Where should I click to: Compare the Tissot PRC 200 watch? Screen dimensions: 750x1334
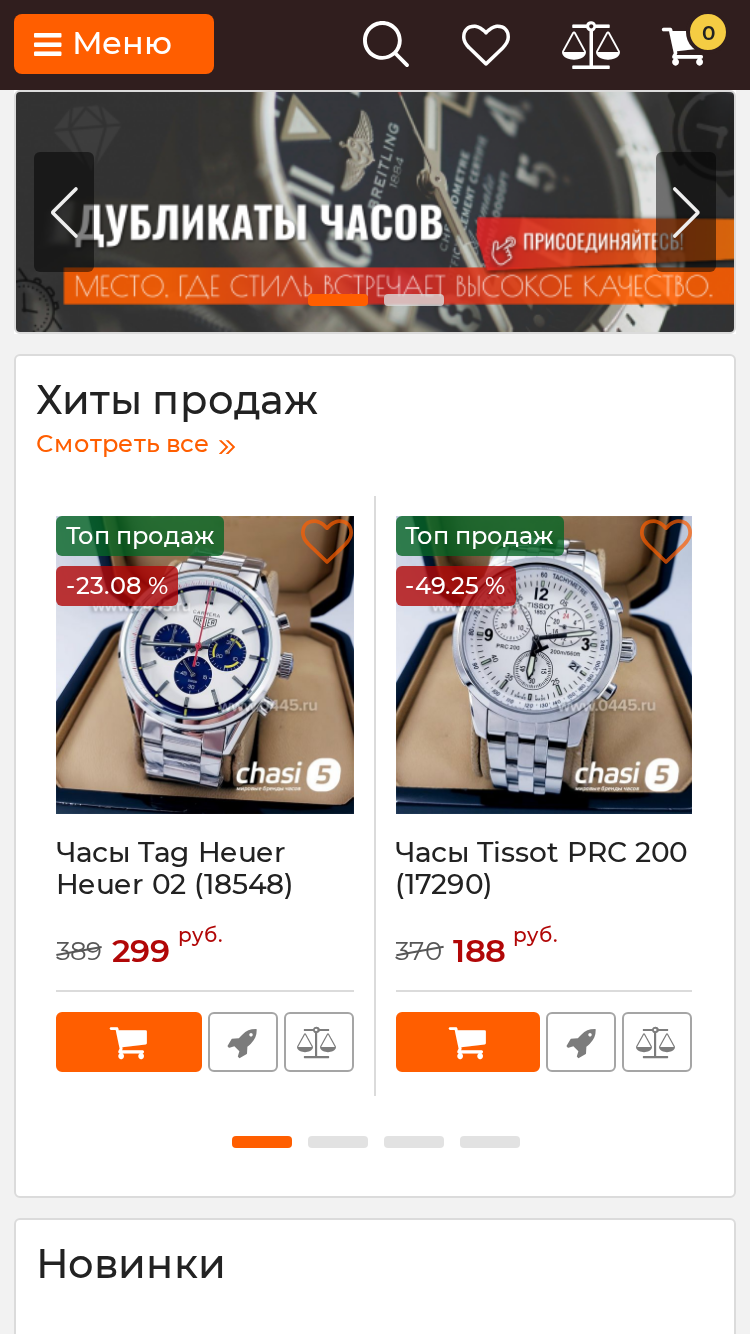[657, 1042]
